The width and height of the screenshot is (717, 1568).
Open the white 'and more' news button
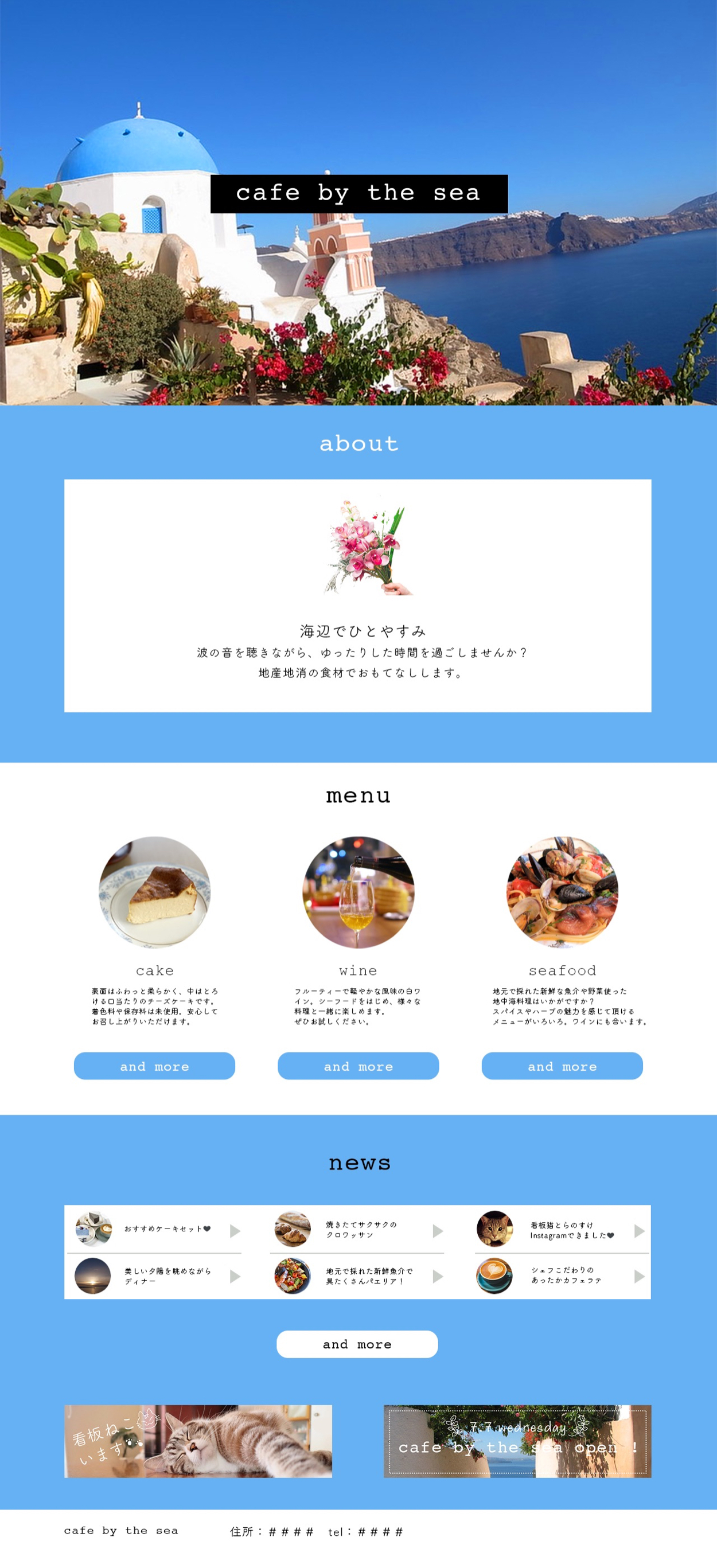pos(357,1343)
